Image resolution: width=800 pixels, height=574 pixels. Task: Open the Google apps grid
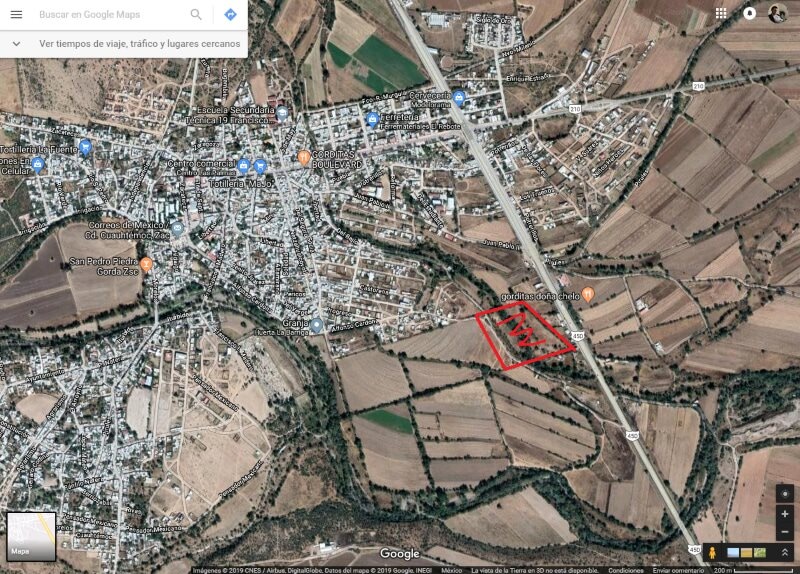click(x=721, y=13)
